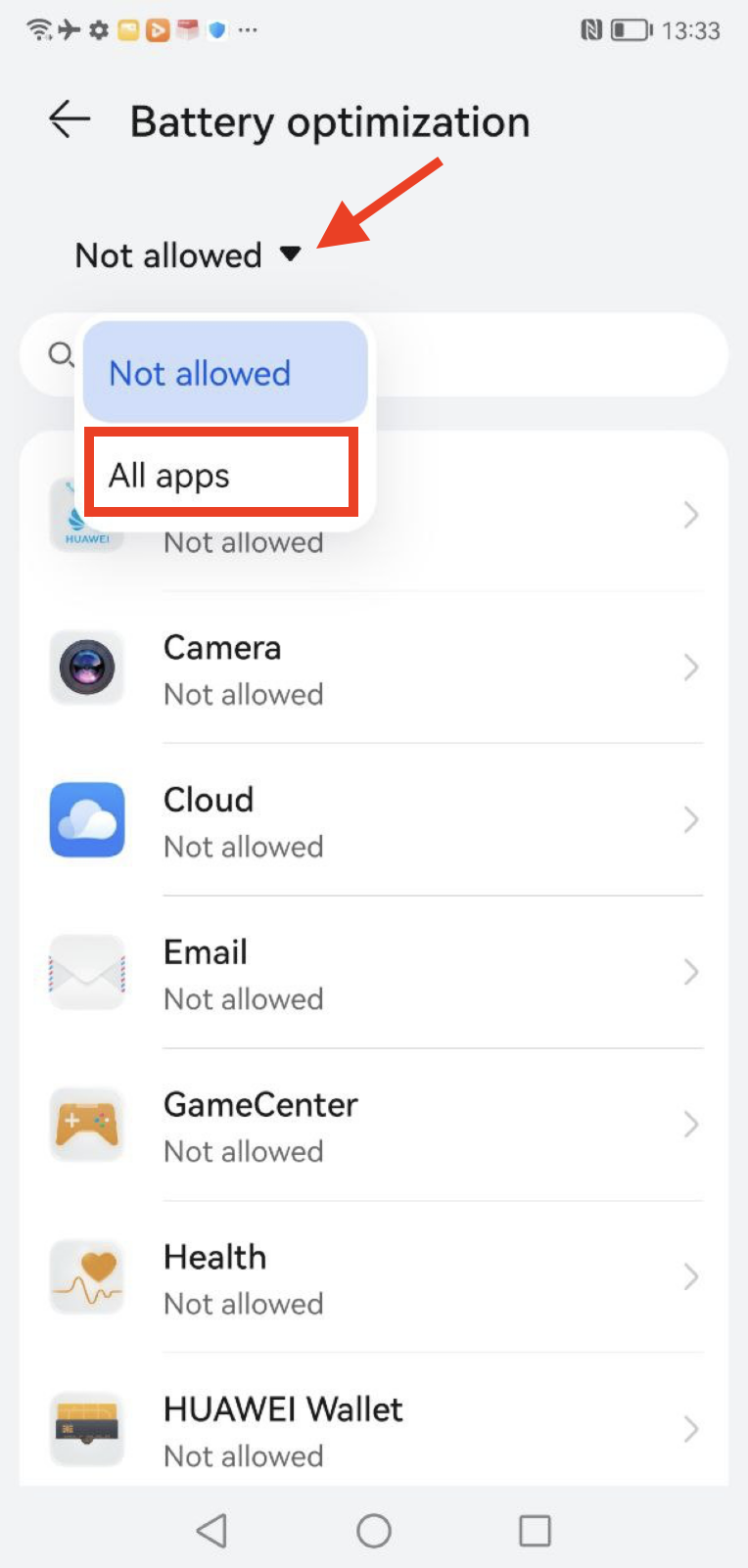Open the Not allowed filter dropdown triangle
The image size is (748, 1568).
(292, 254)
